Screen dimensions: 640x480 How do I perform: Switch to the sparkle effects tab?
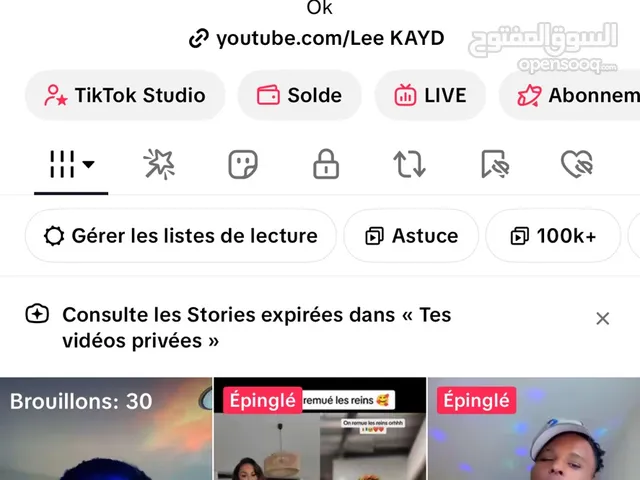coord(159,164)
